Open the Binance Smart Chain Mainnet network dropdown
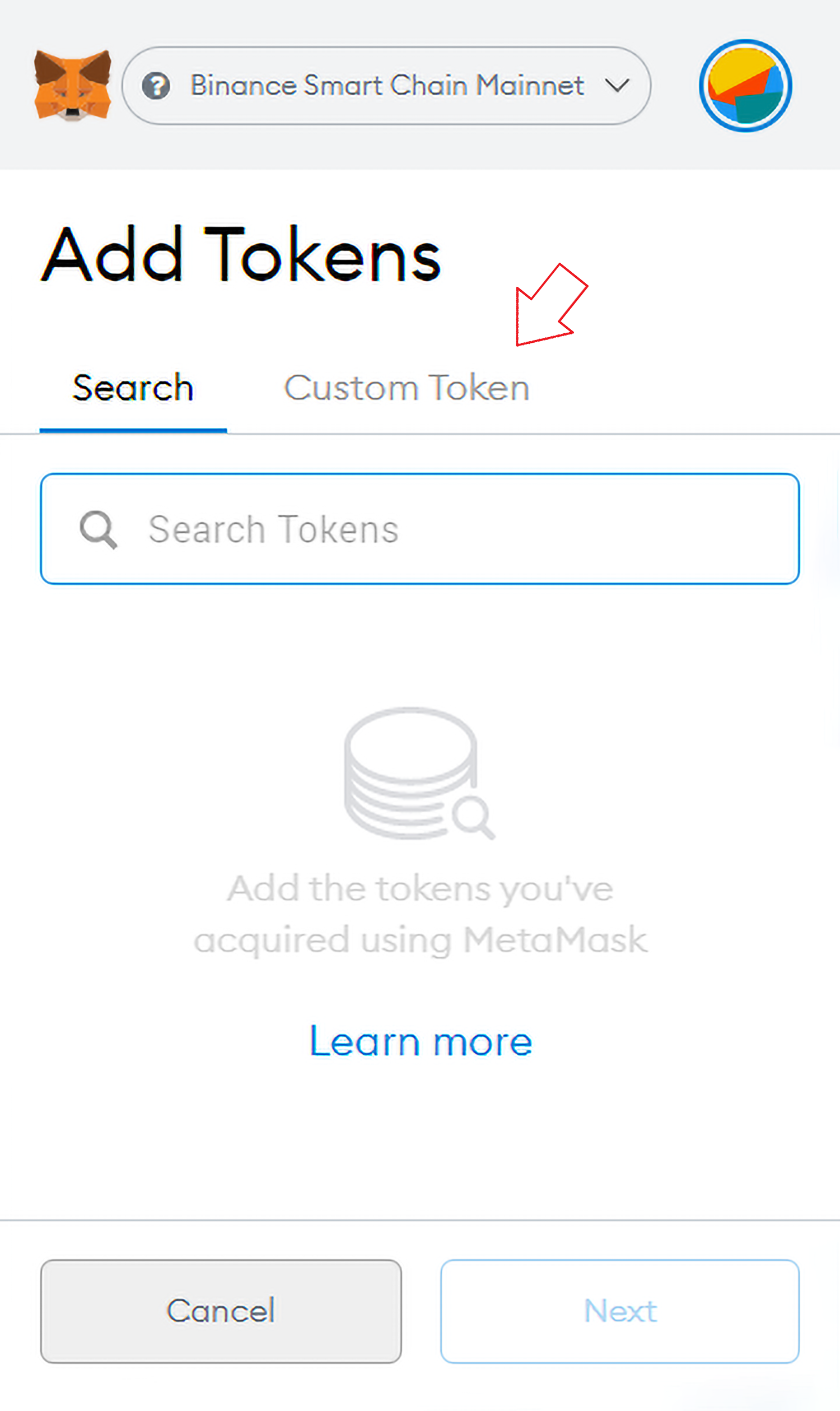Screen dimensions: 840x1411 386,86
